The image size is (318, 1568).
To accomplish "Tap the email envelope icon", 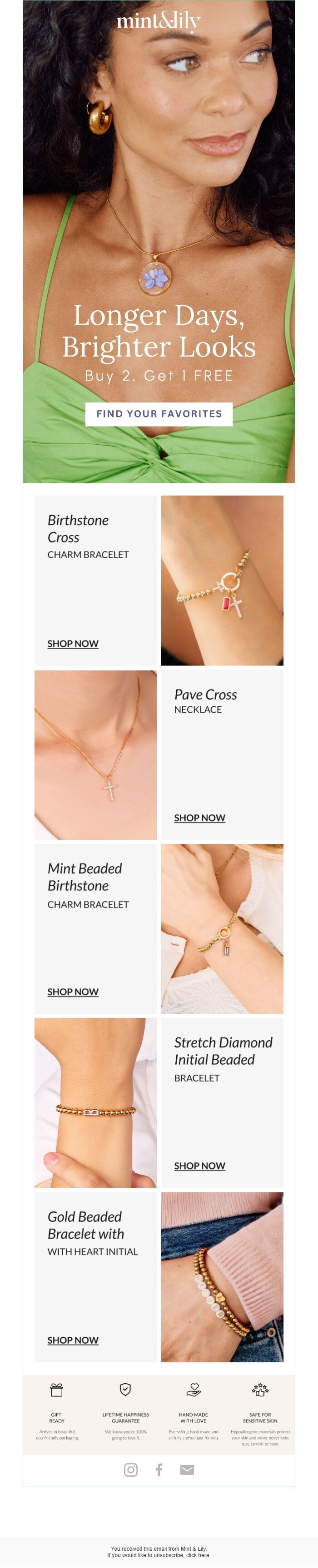I will click(187, 1469).
